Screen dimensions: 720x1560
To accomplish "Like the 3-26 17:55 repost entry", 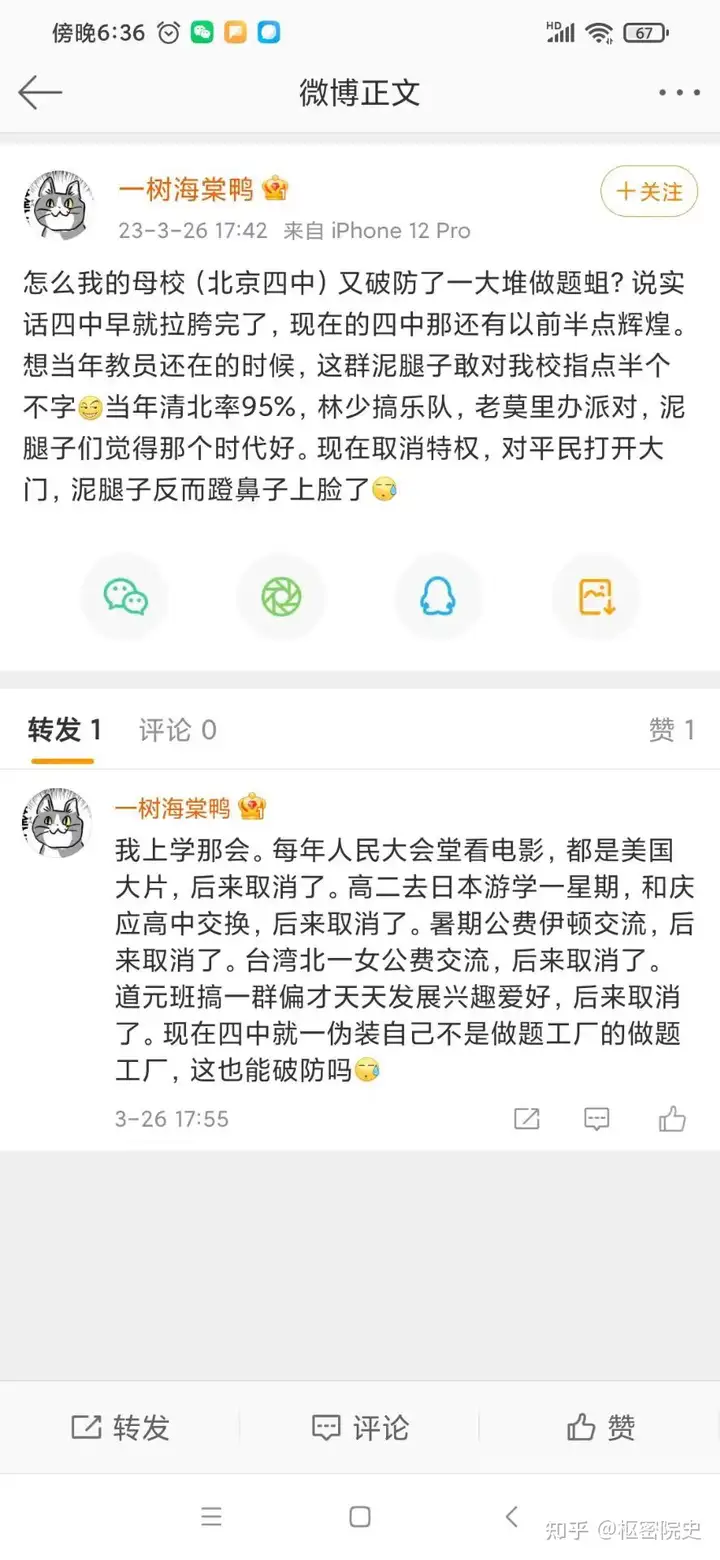I will (x=672, y=1118).
